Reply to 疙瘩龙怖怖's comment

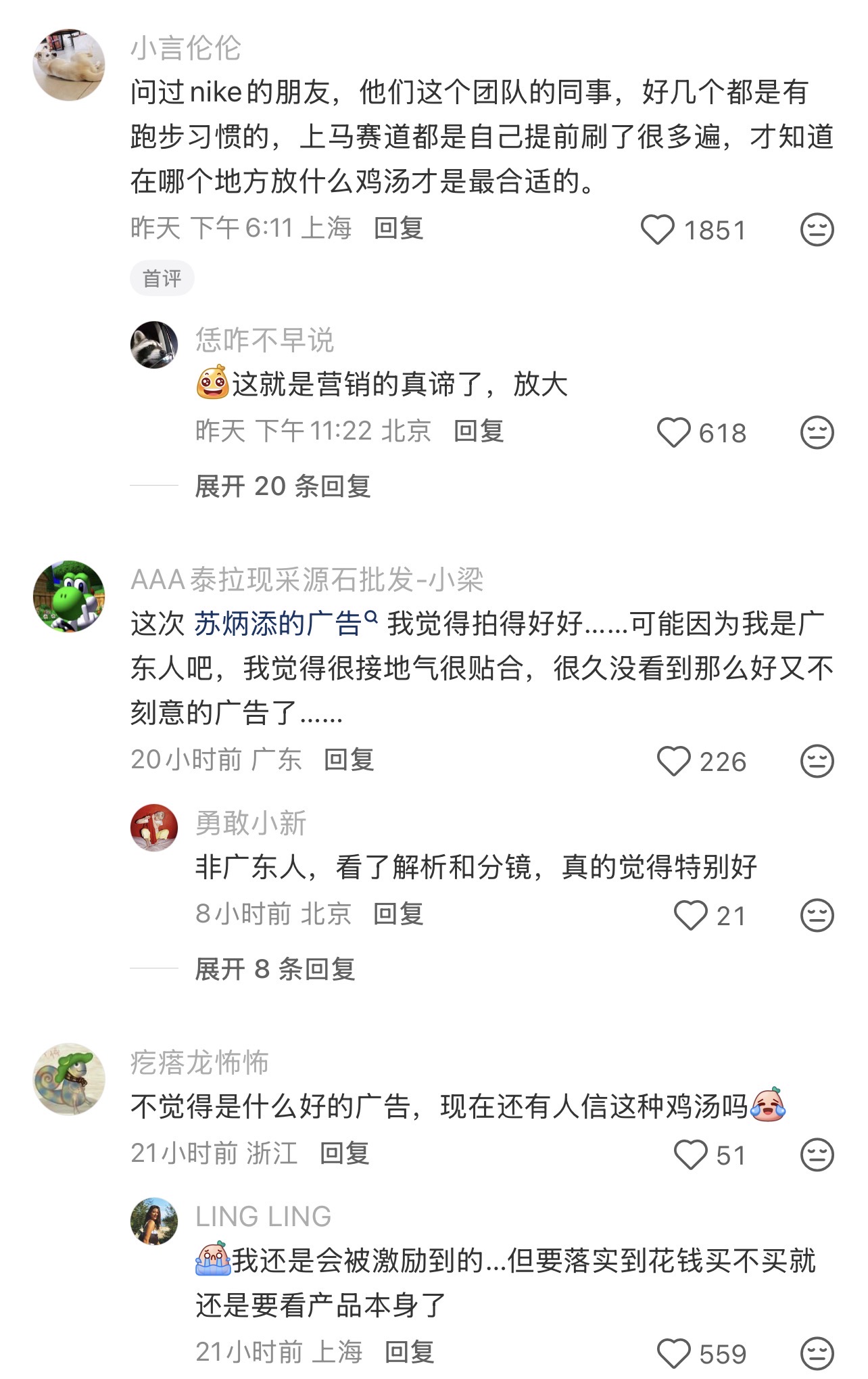click(344, 1153)
